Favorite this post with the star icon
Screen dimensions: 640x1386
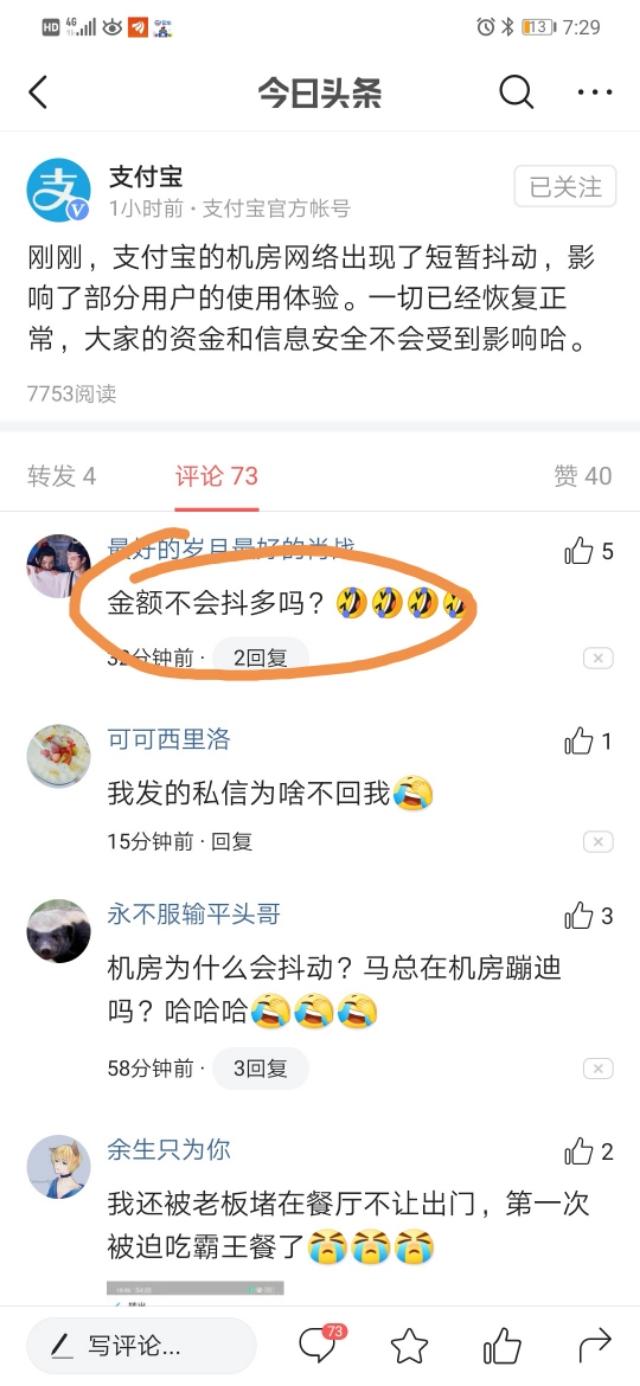(x=409, y=1346)
